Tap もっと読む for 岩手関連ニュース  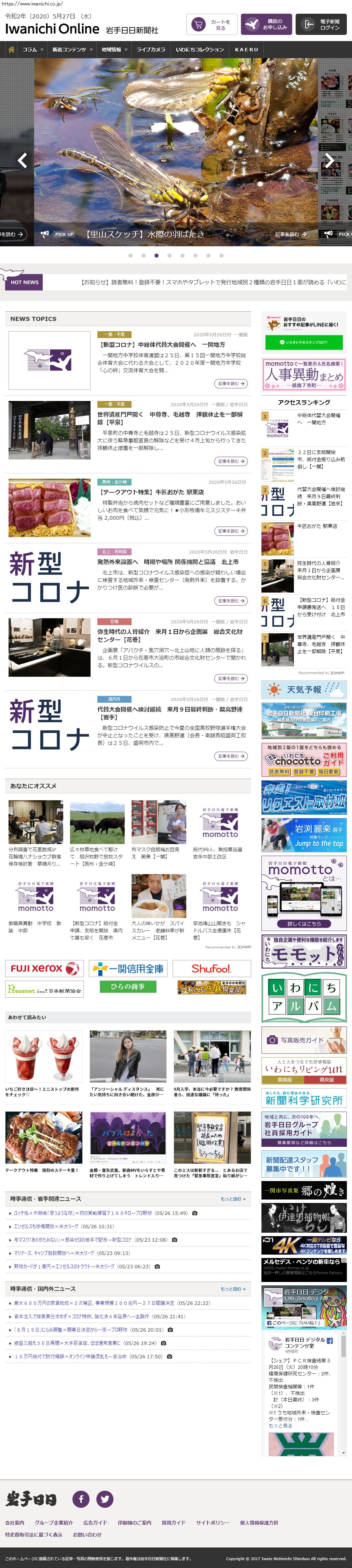coord(233,1198)
